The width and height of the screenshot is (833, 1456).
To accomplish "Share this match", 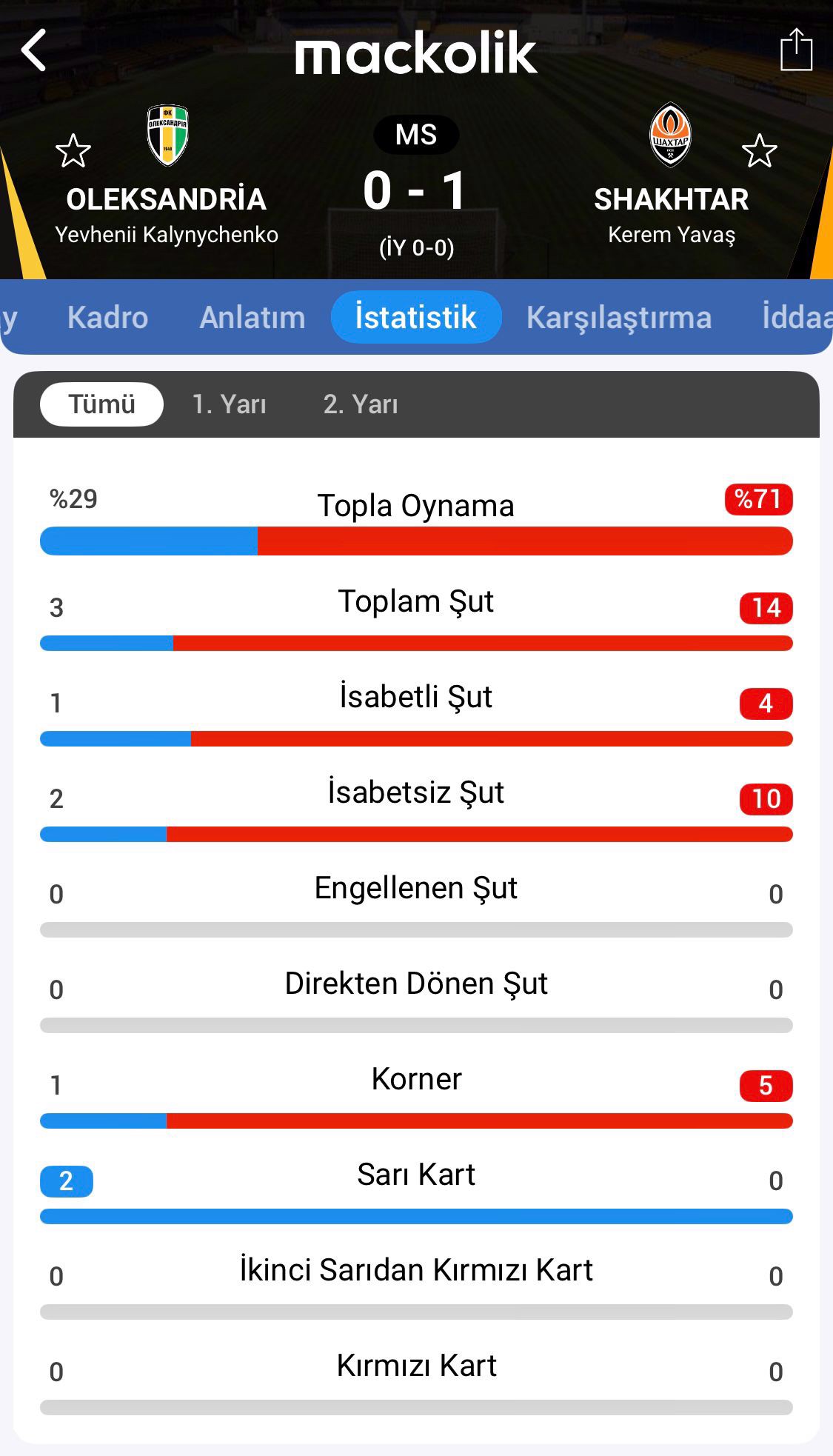I will [x=796, y=50].
